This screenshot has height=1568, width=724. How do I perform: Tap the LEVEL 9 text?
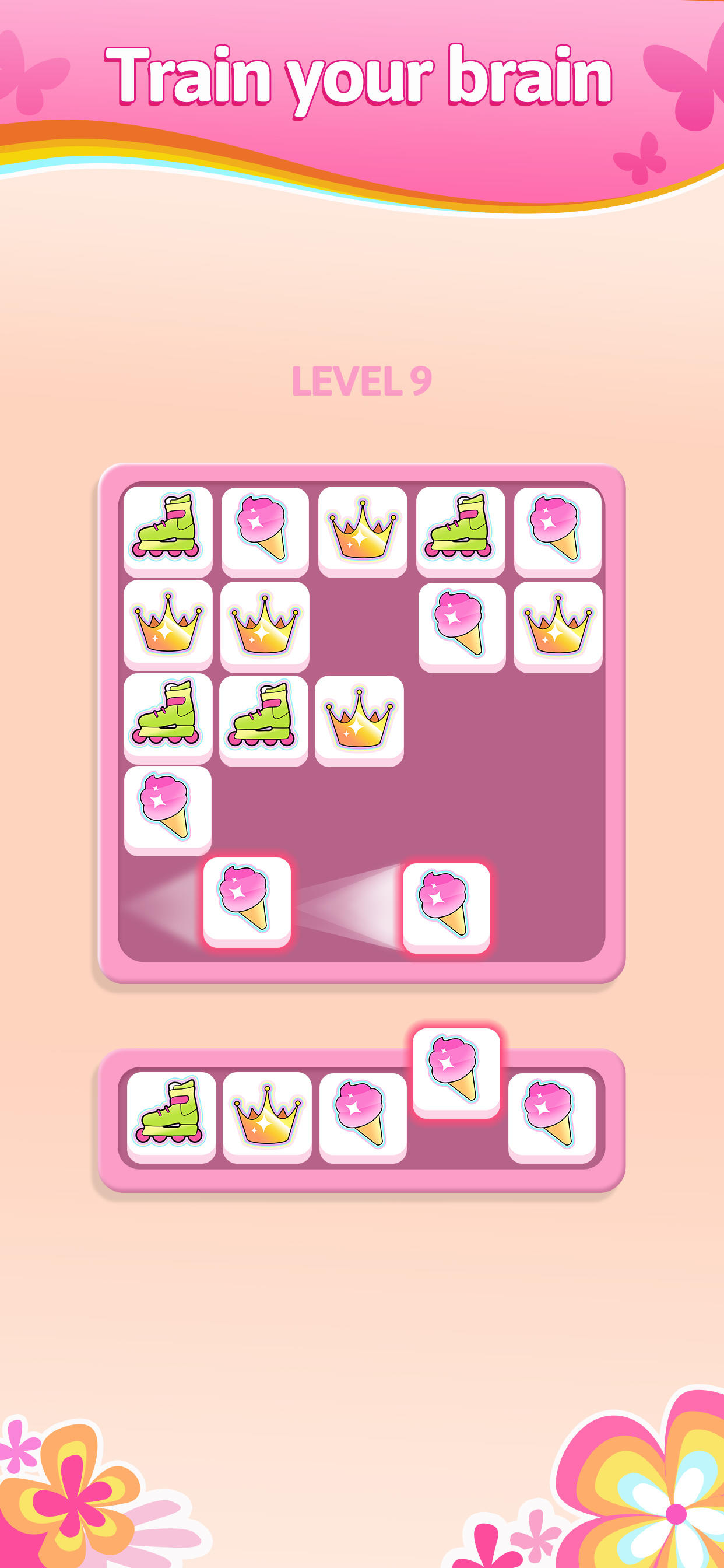tap(362, 380)
